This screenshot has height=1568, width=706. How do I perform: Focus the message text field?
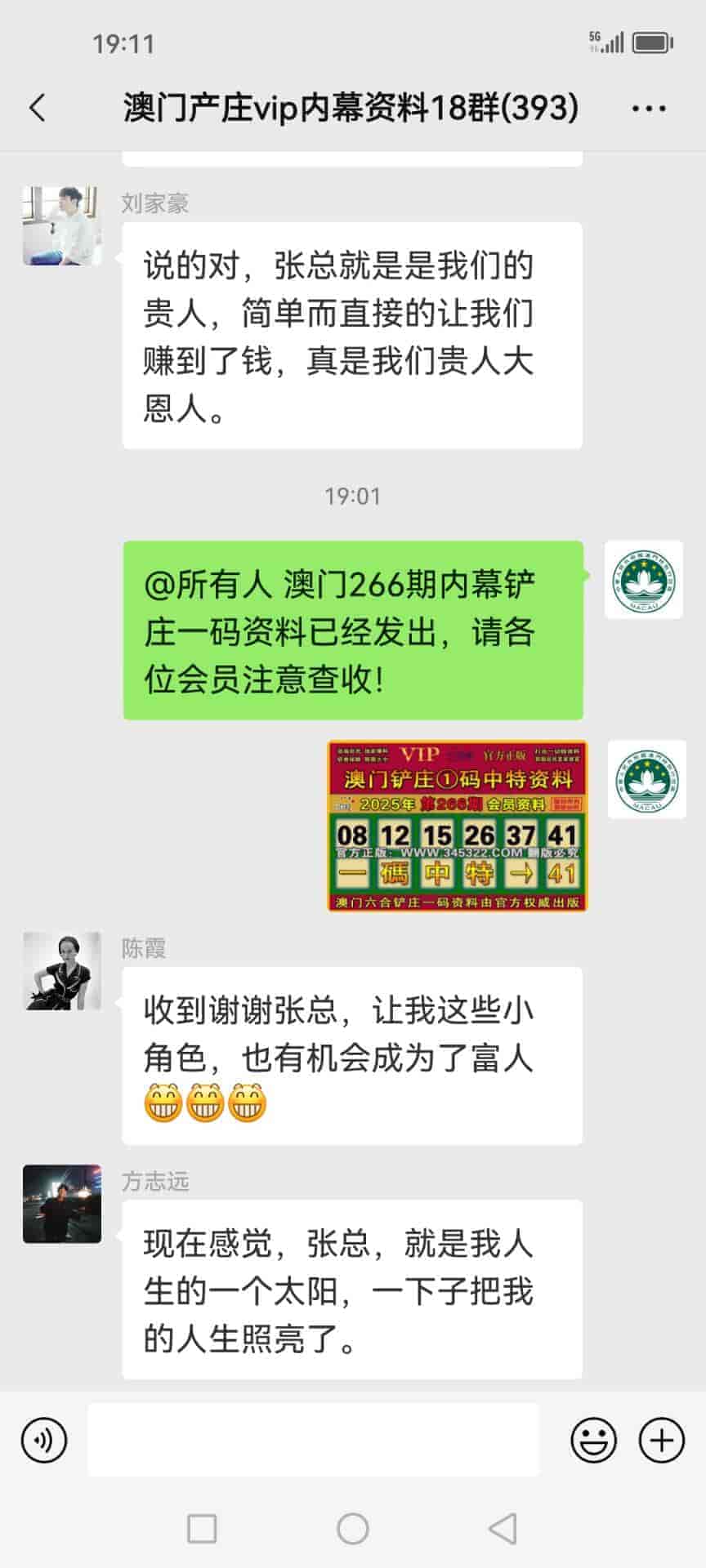(313, 1440)
